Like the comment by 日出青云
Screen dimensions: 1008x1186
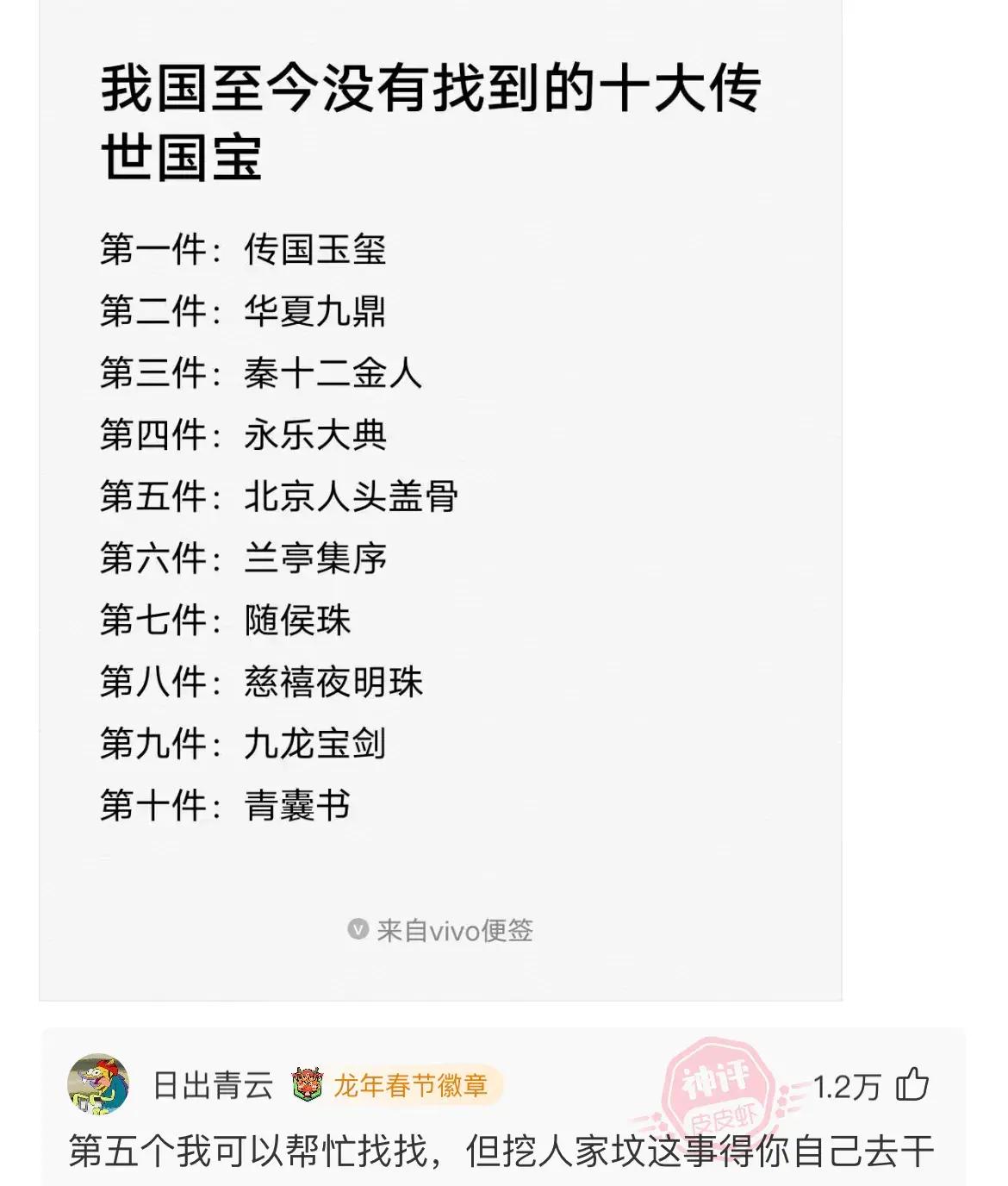point(912,1084)
